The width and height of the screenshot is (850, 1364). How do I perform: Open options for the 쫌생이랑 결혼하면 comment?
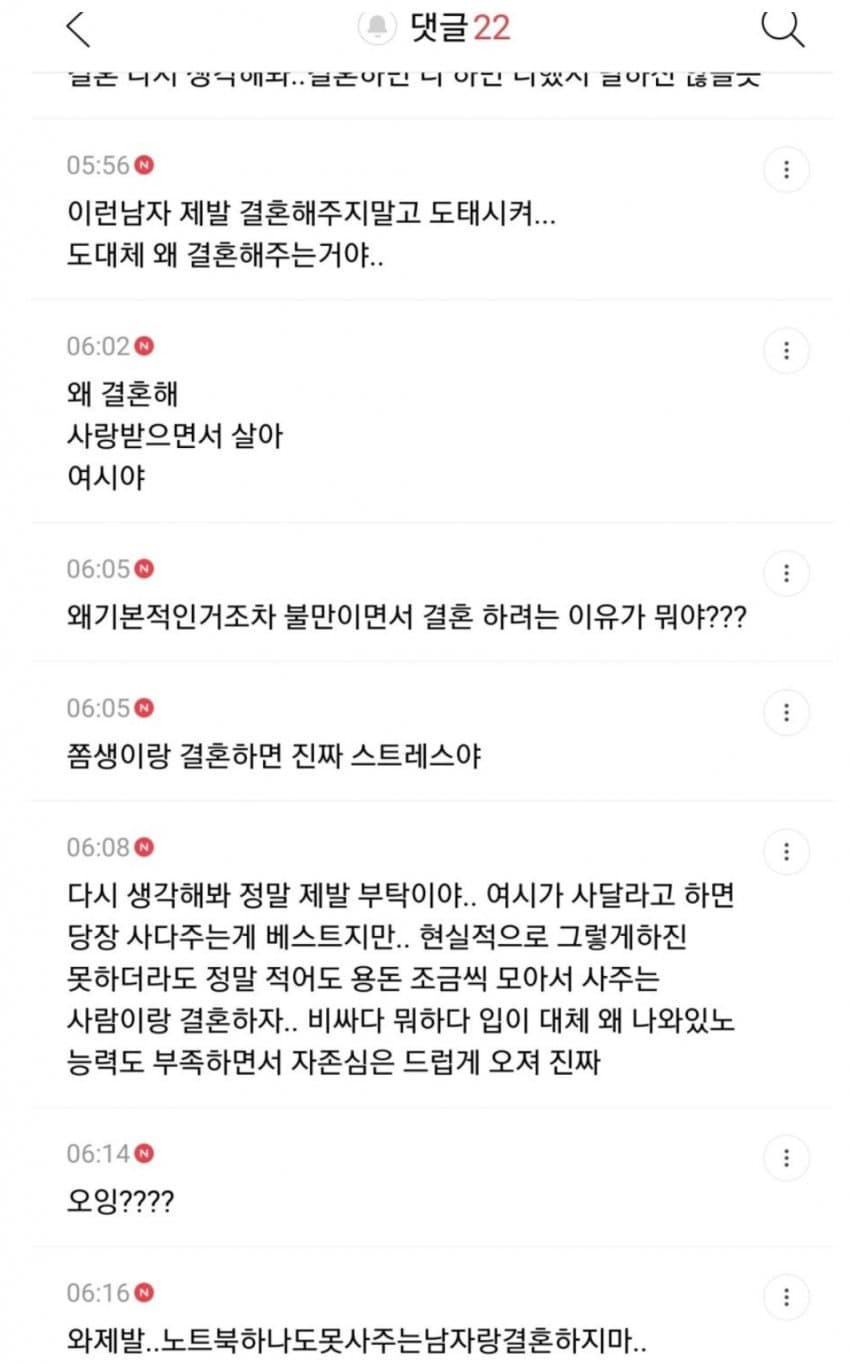point(787,713)
